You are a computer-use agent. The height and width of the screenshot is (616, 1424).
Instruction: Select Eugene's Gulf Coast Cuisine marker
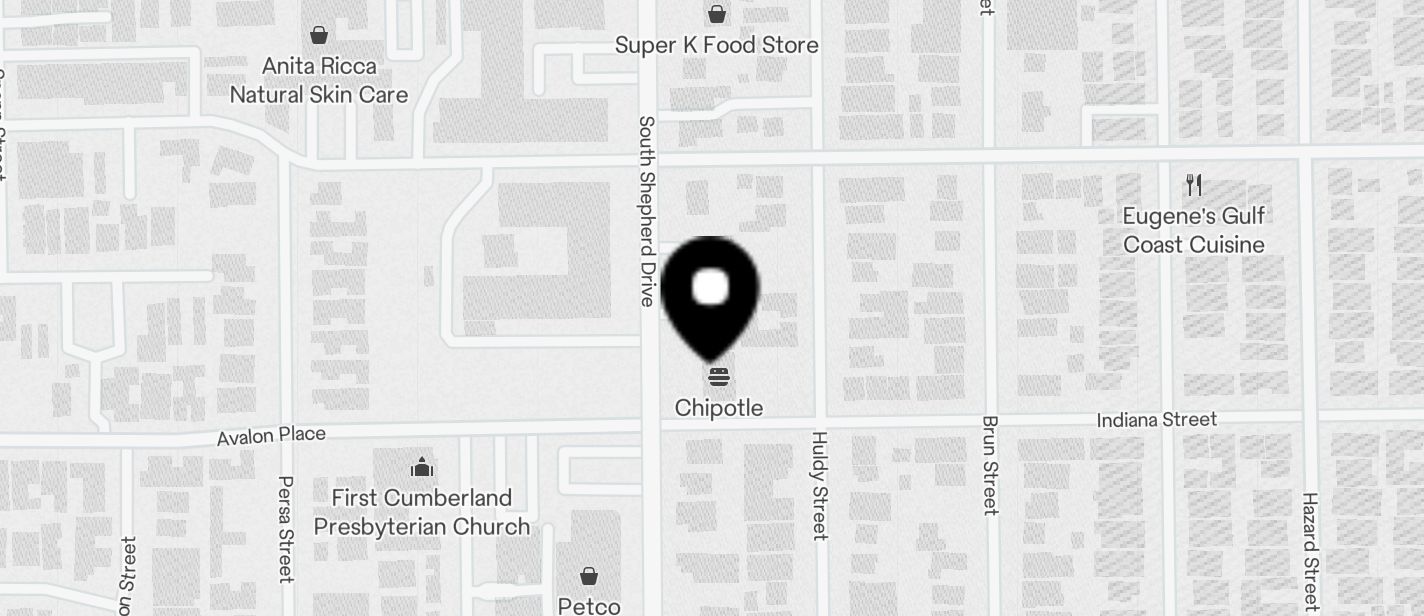(x=1193, y=185)
